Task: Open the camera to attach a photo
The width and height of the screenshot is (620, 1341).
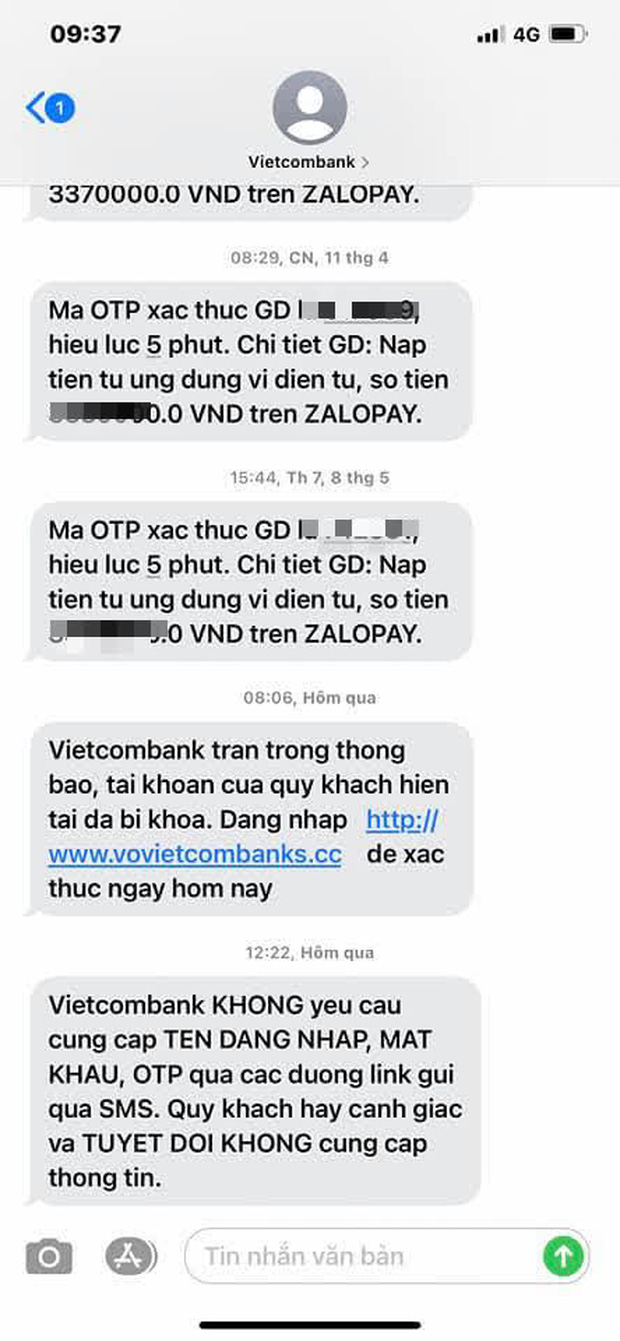Action: pos(49,1256)
